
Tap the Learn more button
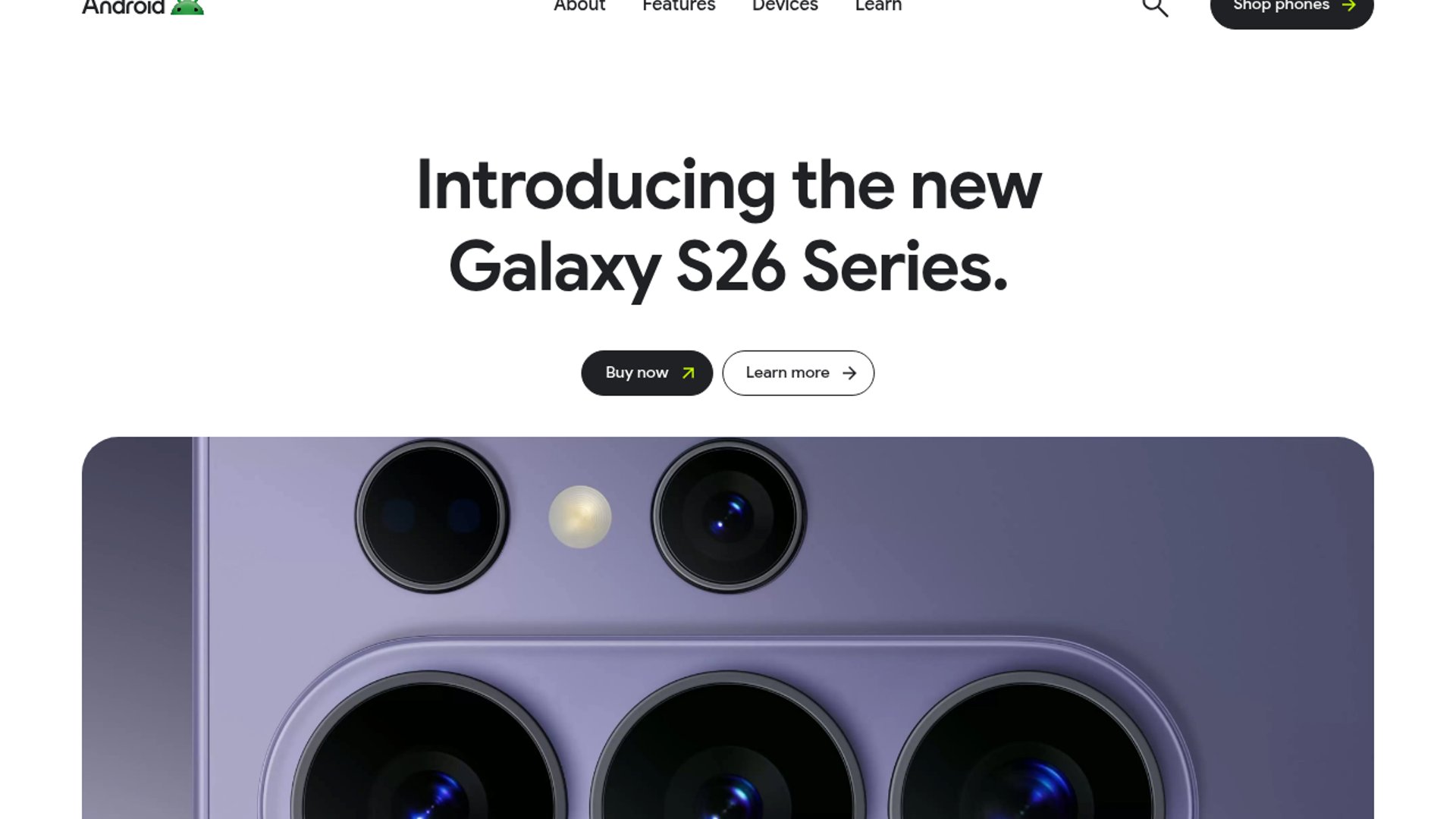tap(798, 372)
